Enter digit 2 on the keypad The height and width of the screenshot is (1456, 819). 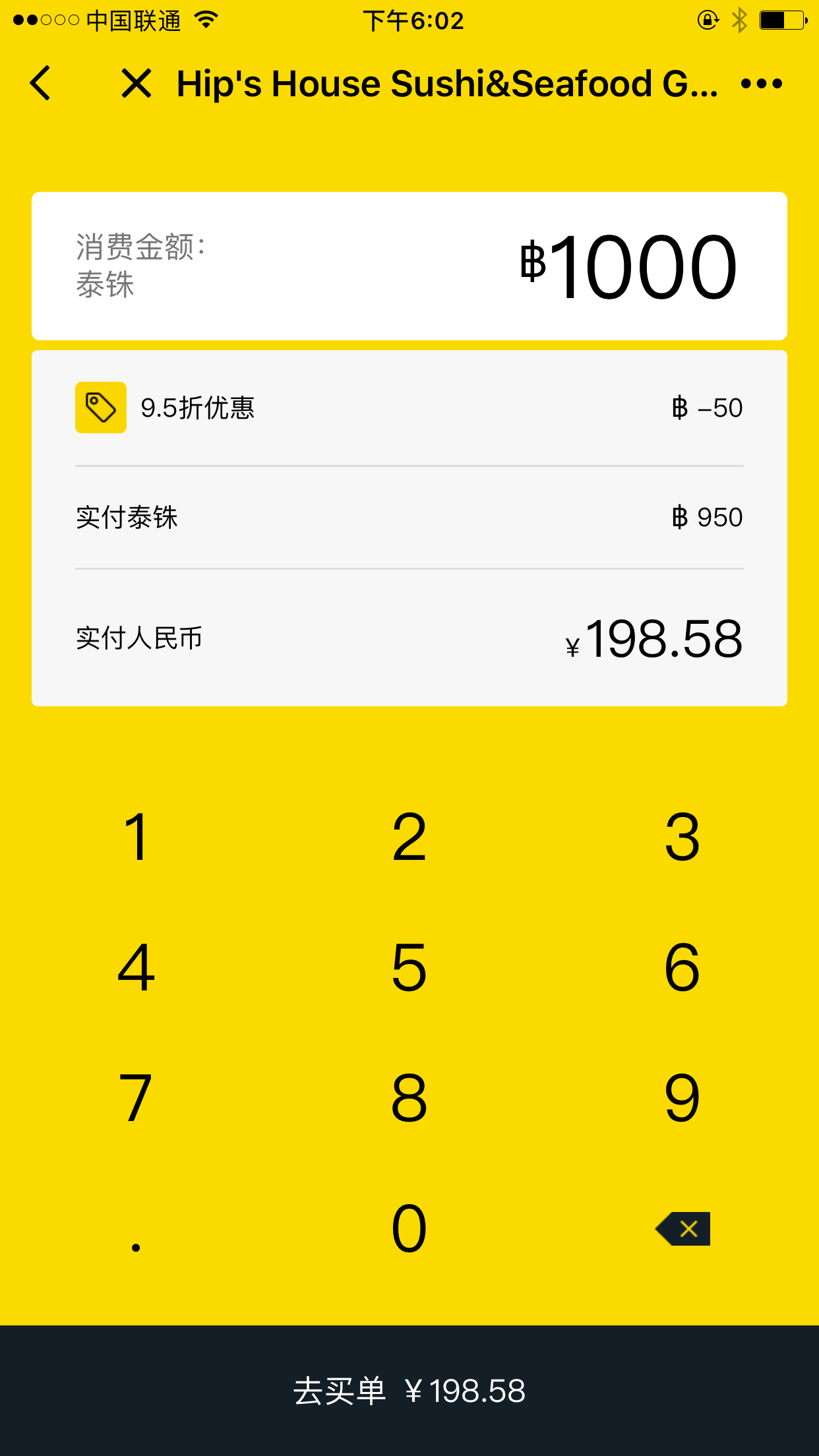(x=409, y=836)
